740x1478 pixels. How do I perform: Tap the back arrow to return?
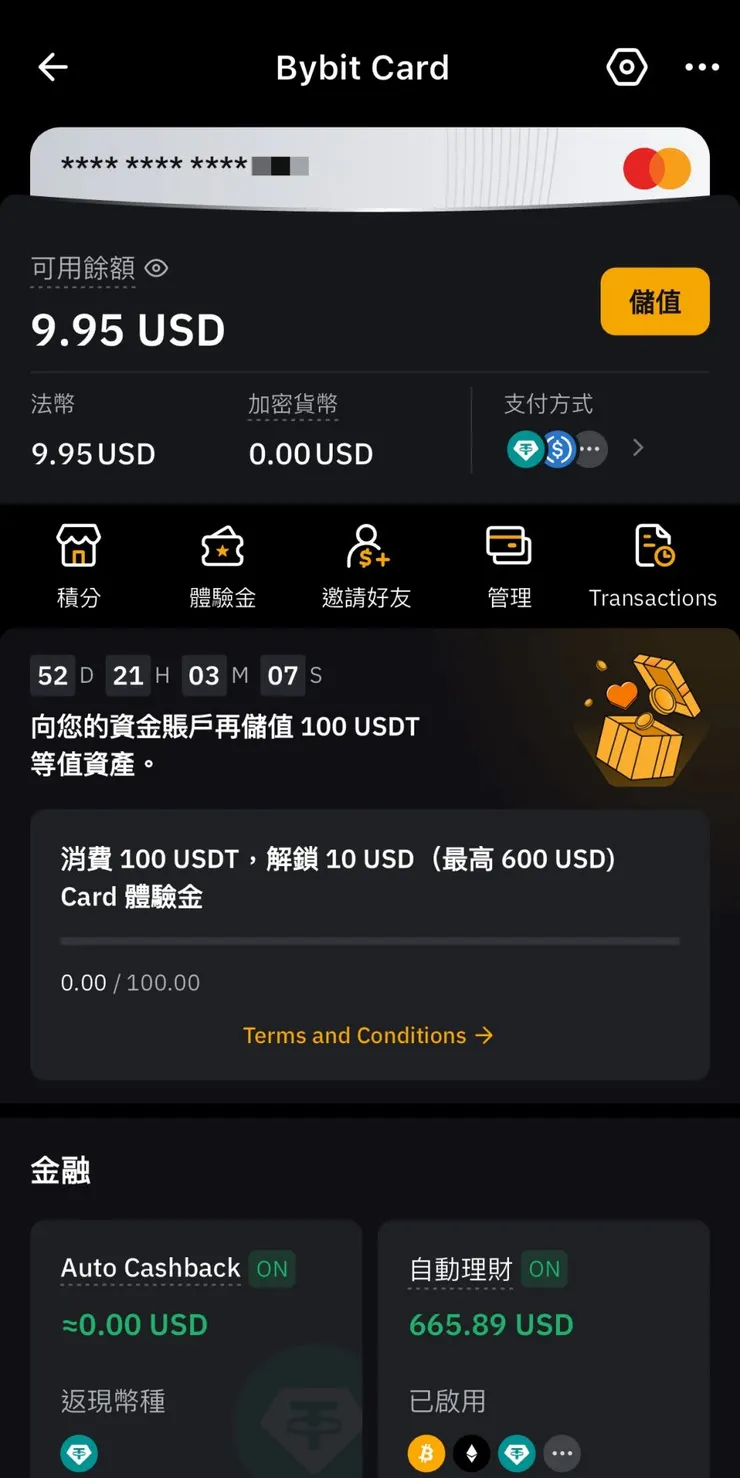tap(52, 67)
